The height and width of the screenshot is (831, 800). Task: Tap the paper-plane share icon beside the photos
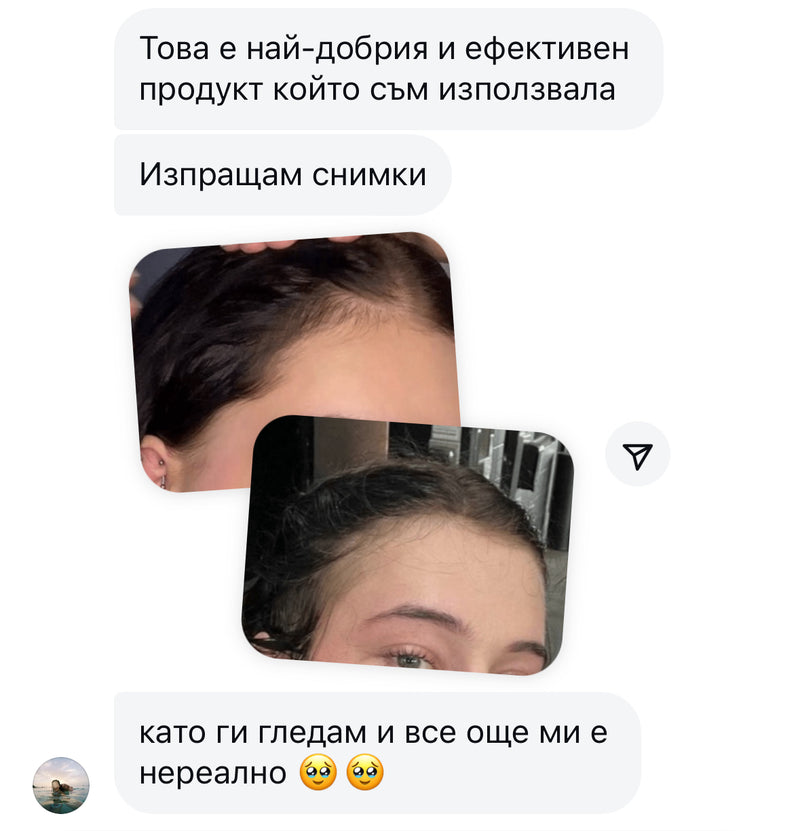pos(637,455)
